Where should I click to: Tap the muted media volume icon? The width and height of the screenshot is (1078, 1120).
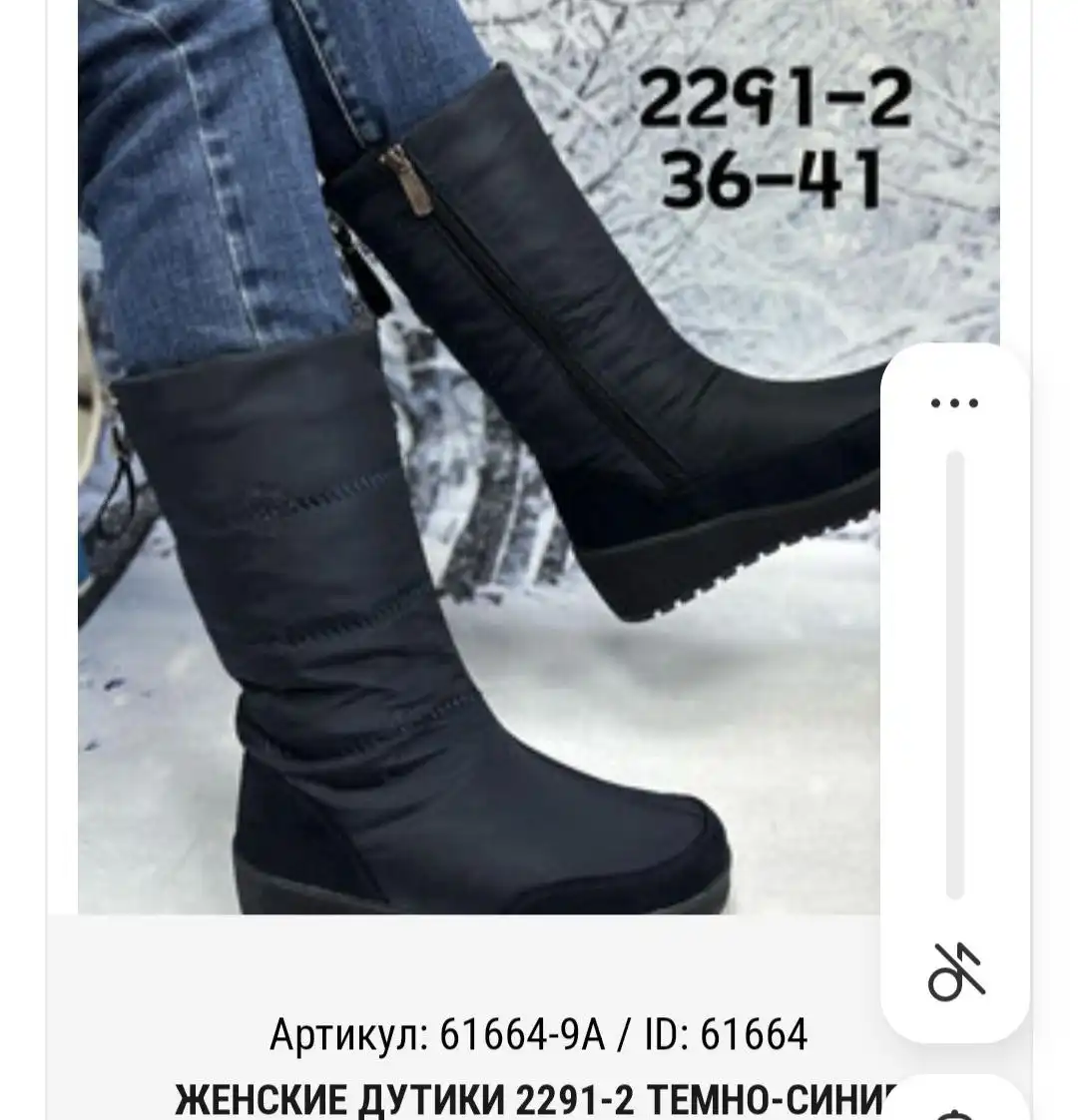click(955, 972)
